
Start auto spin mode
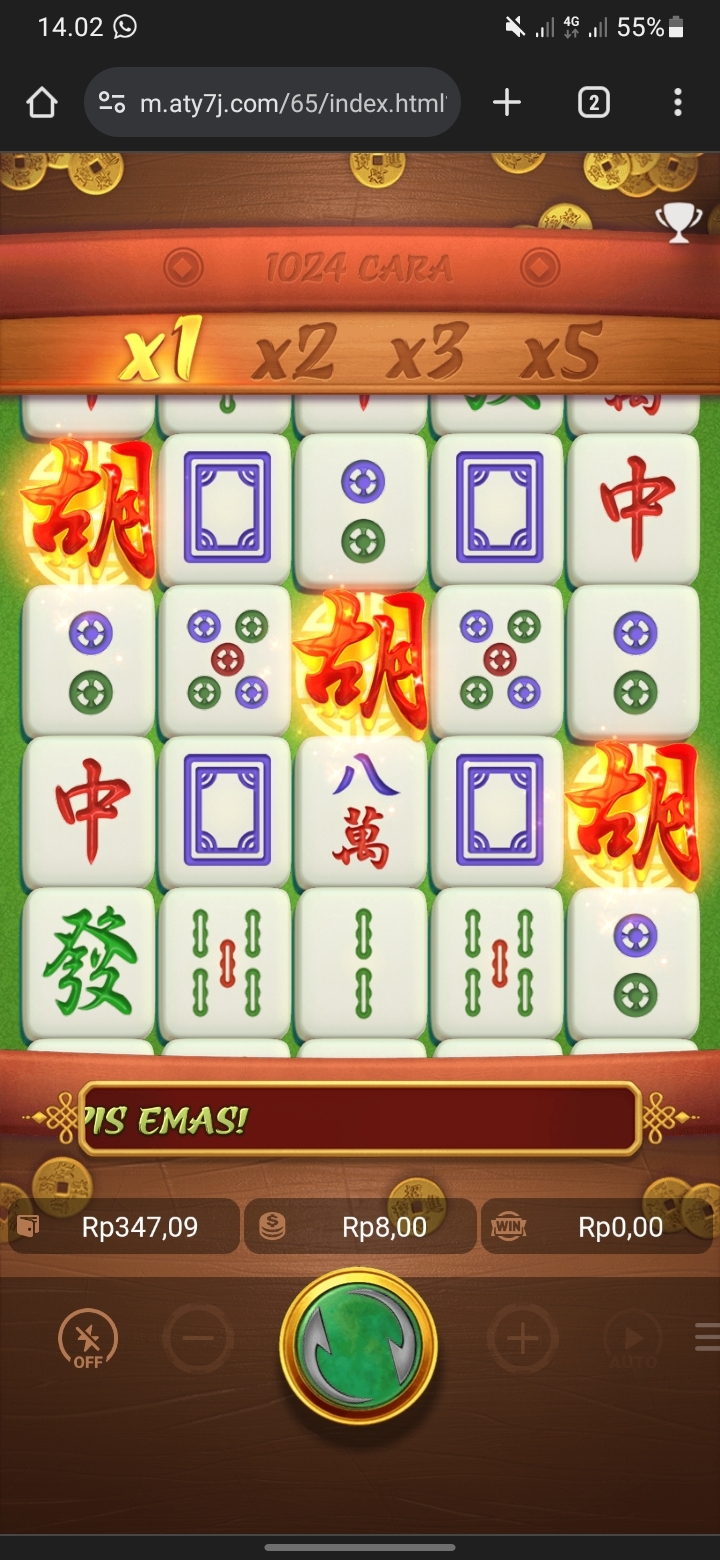pos(632,1340)
